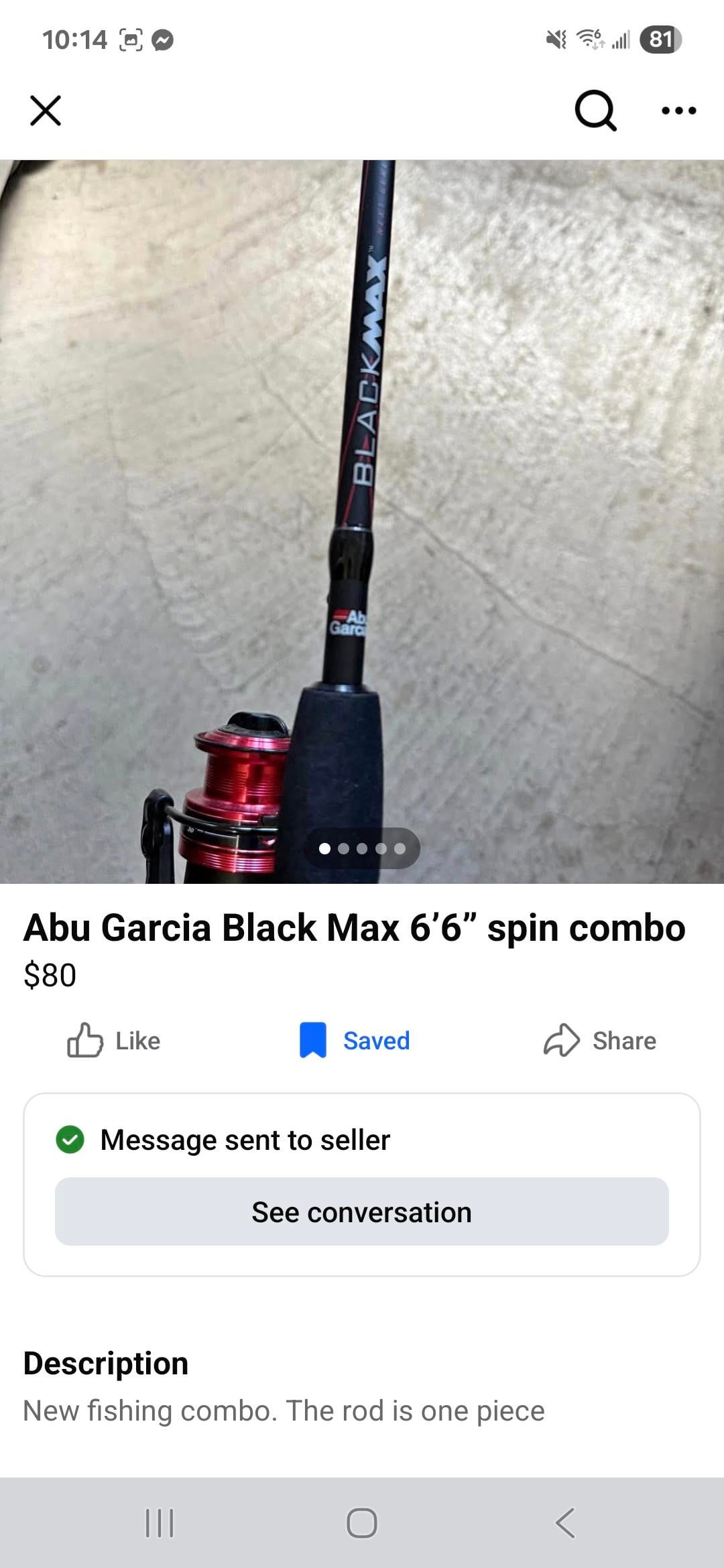This screenshot has width=724, height=1568.
Task: Go back using the system back button
Action: tap(565, 1522)
